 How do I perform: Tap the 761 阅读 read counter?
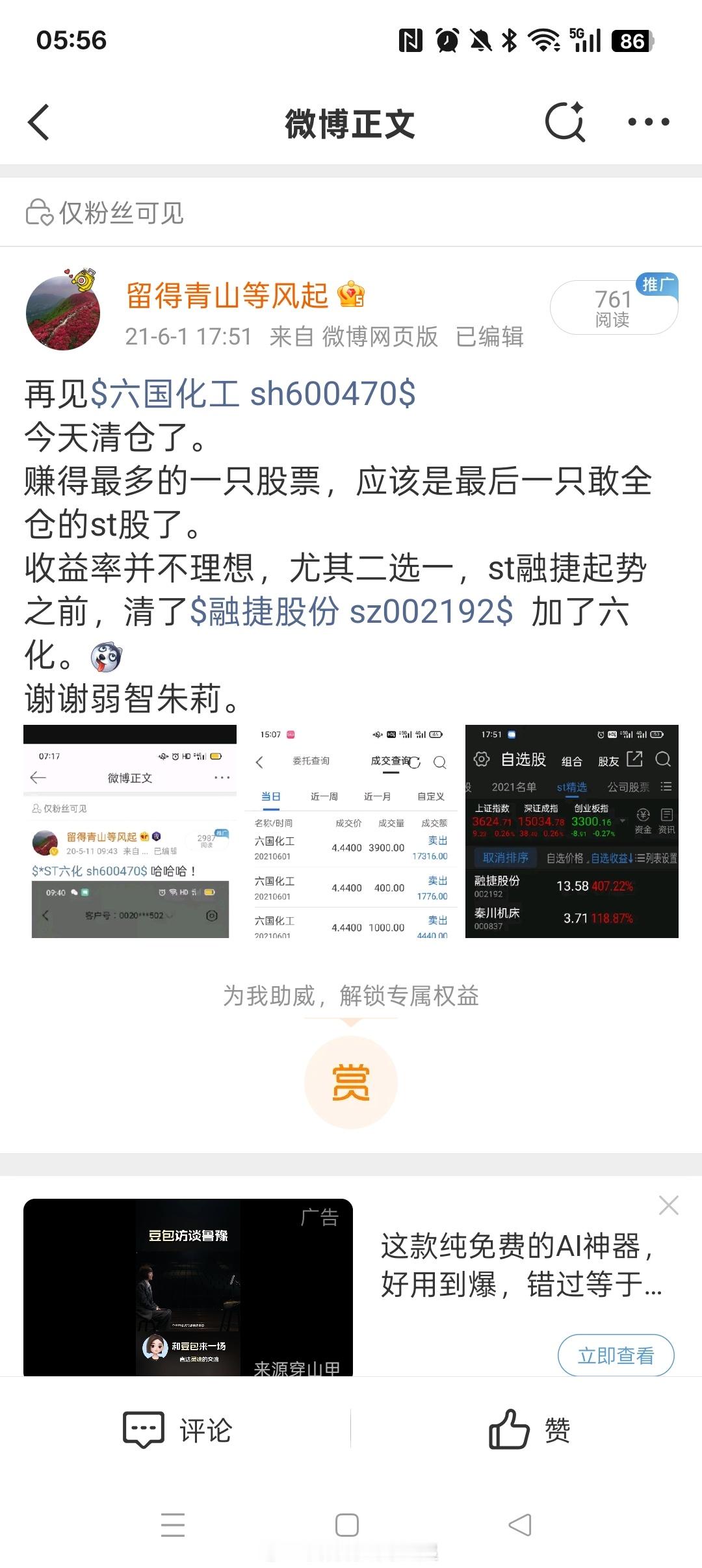[612, 307]
